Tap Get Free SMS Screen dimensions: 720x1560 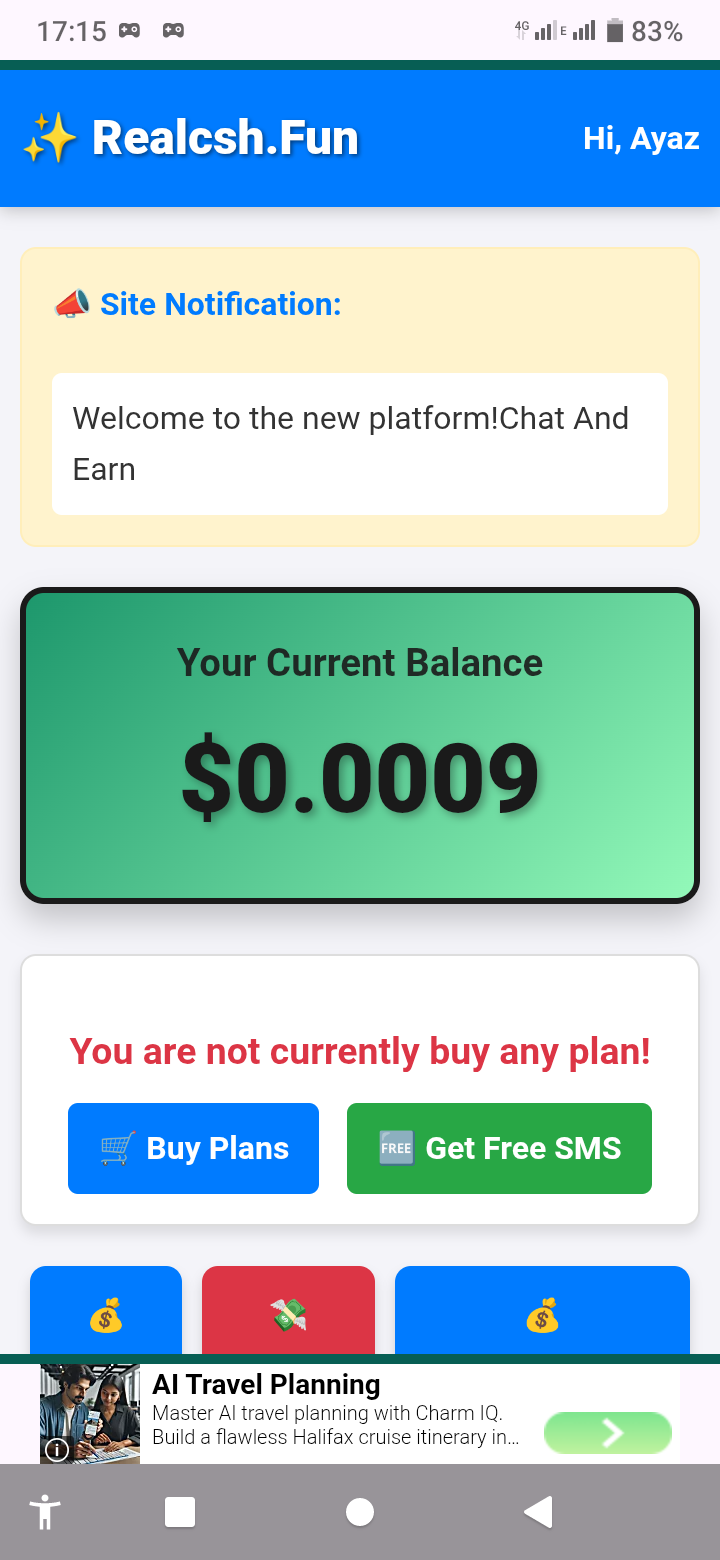coord(499,1148)
